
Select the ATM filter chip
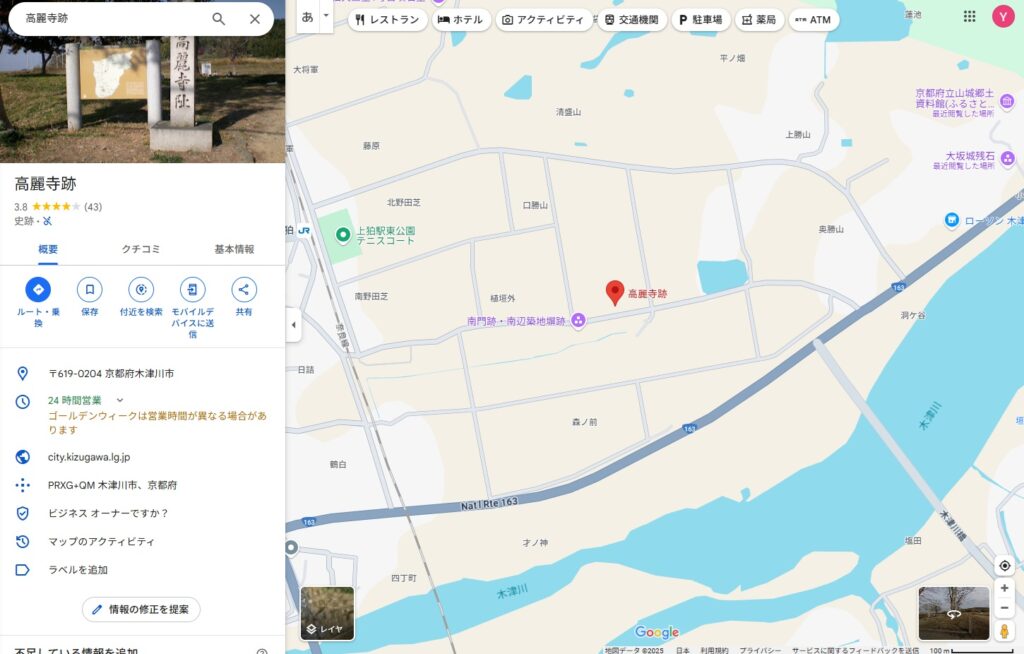pyautogui.click(x=812, y=20)
